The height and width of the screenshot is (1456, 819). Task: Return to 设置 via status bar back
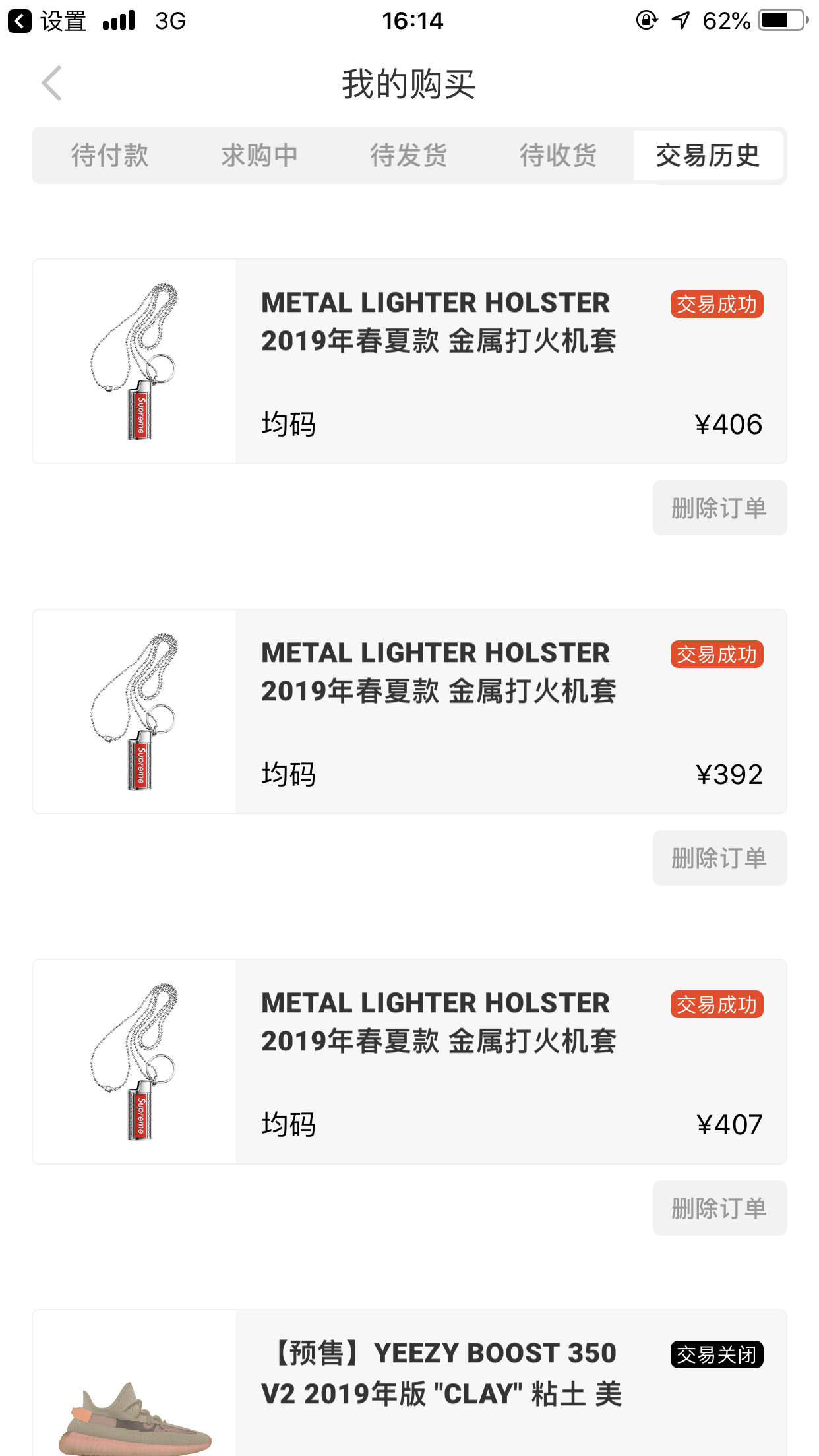click(x=46, y=21)
